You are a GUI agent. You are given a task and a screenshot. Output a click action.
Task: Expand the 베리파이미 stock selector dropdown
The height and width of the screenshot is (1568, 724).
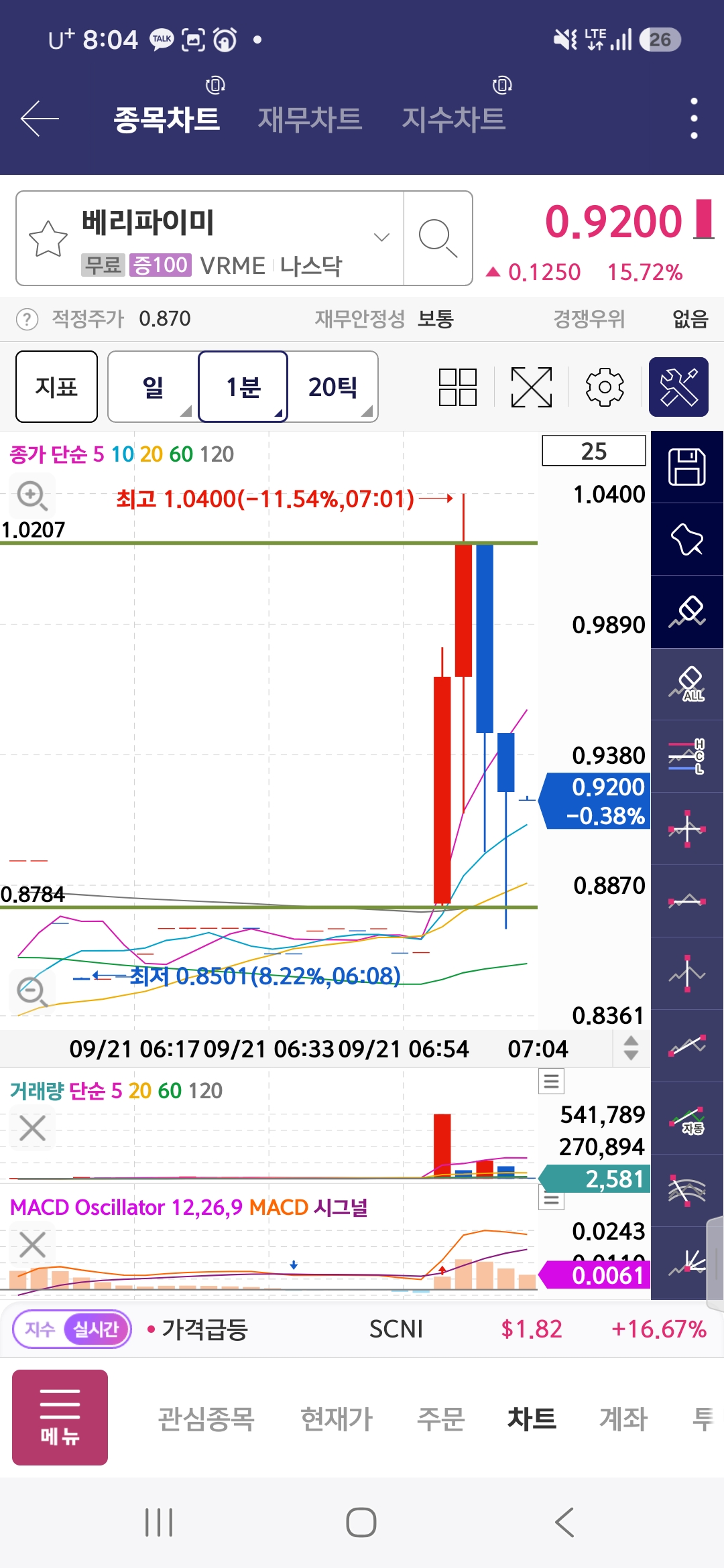click(x=381, y=237)
